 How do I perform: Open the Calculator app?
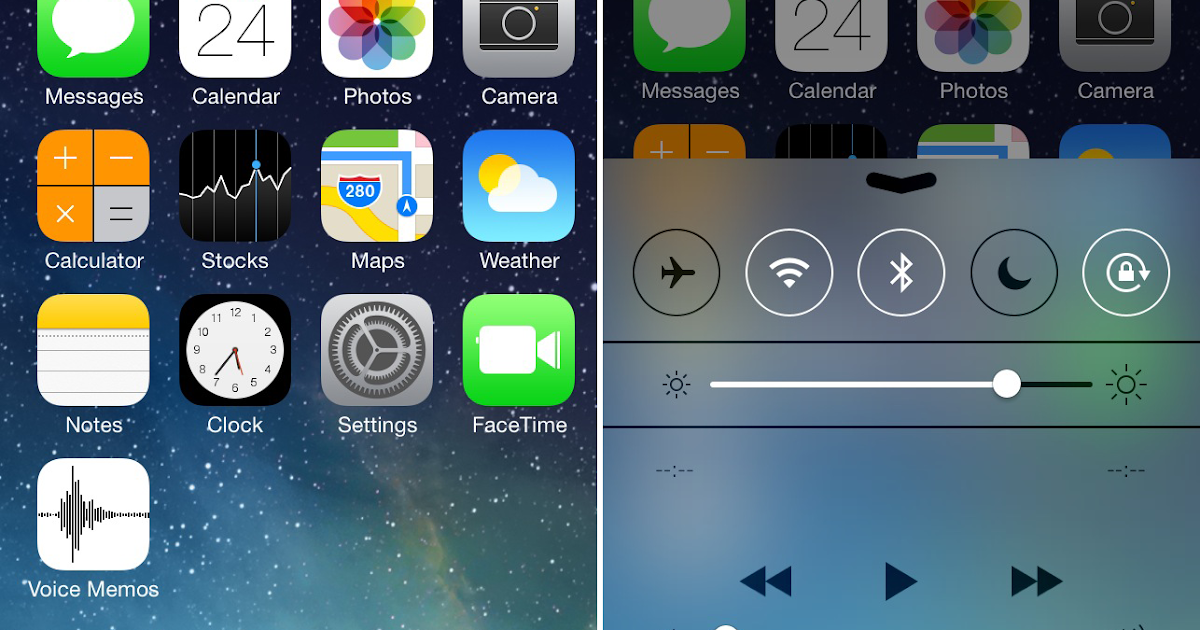pyautogui.click(x=93, y=186)
